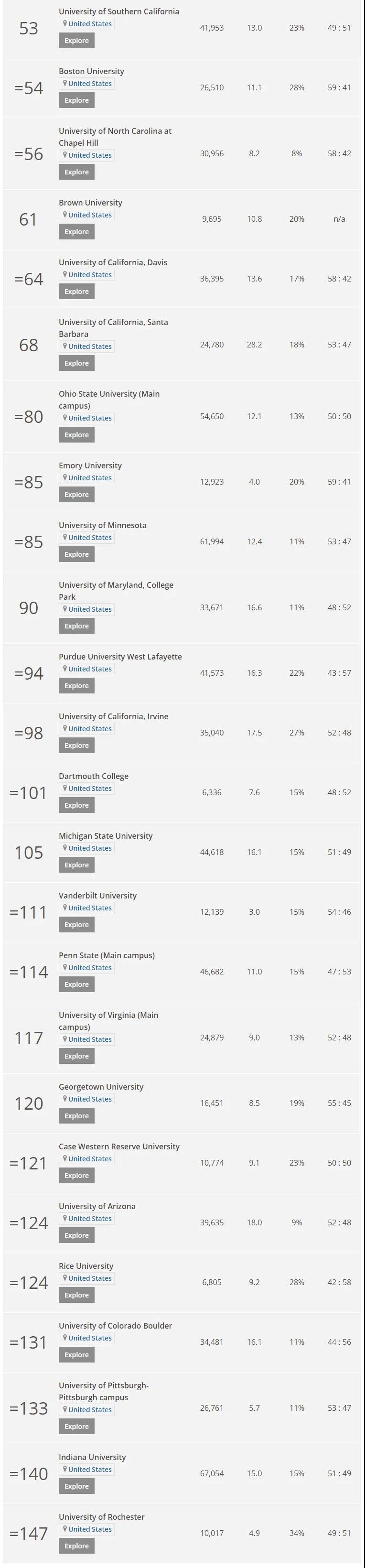This screenshot has width=365, height=1568.
Task: Select United States under University of Rochester
Action: tap(89, 1528)
